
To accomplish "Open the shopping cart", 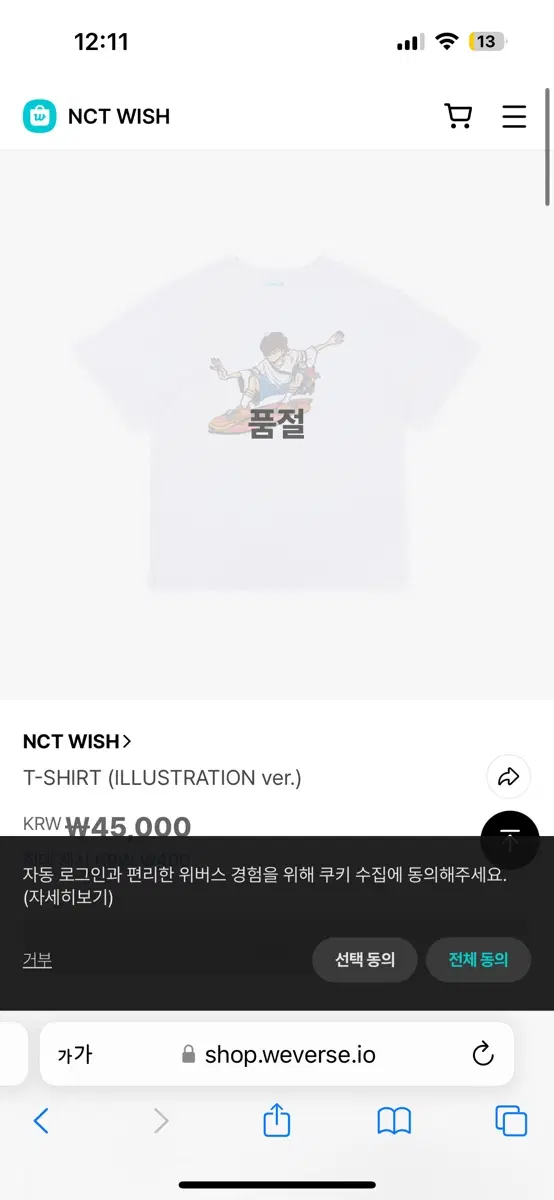I will [458, 116].
